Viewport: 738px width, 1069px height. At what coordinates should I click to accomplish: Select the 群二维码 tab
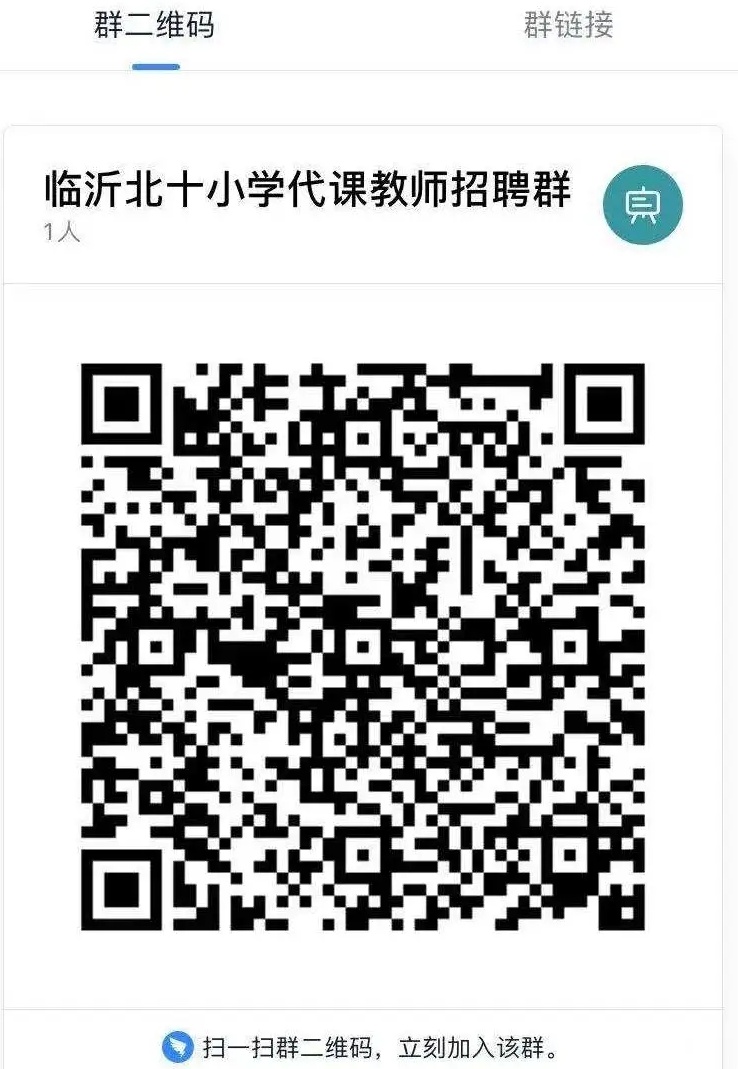tap(155, 26)
